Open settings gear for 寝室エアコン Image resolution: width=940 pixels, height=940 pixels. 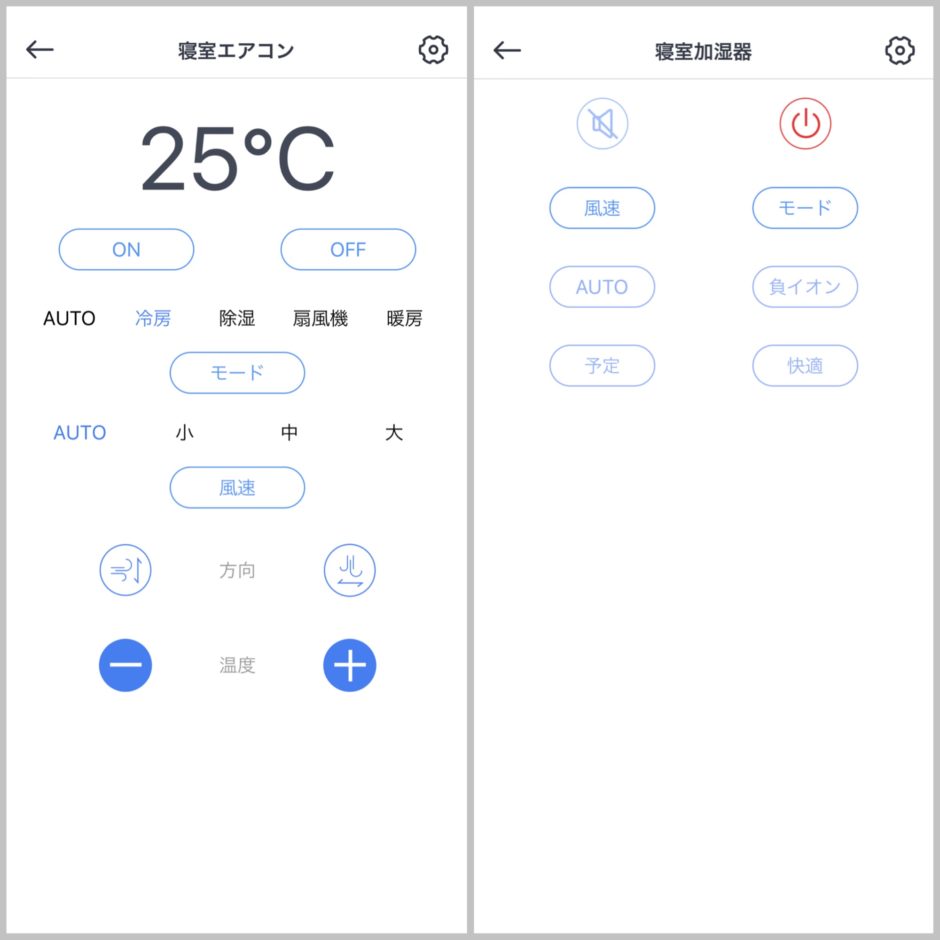(x=433, y=50)
